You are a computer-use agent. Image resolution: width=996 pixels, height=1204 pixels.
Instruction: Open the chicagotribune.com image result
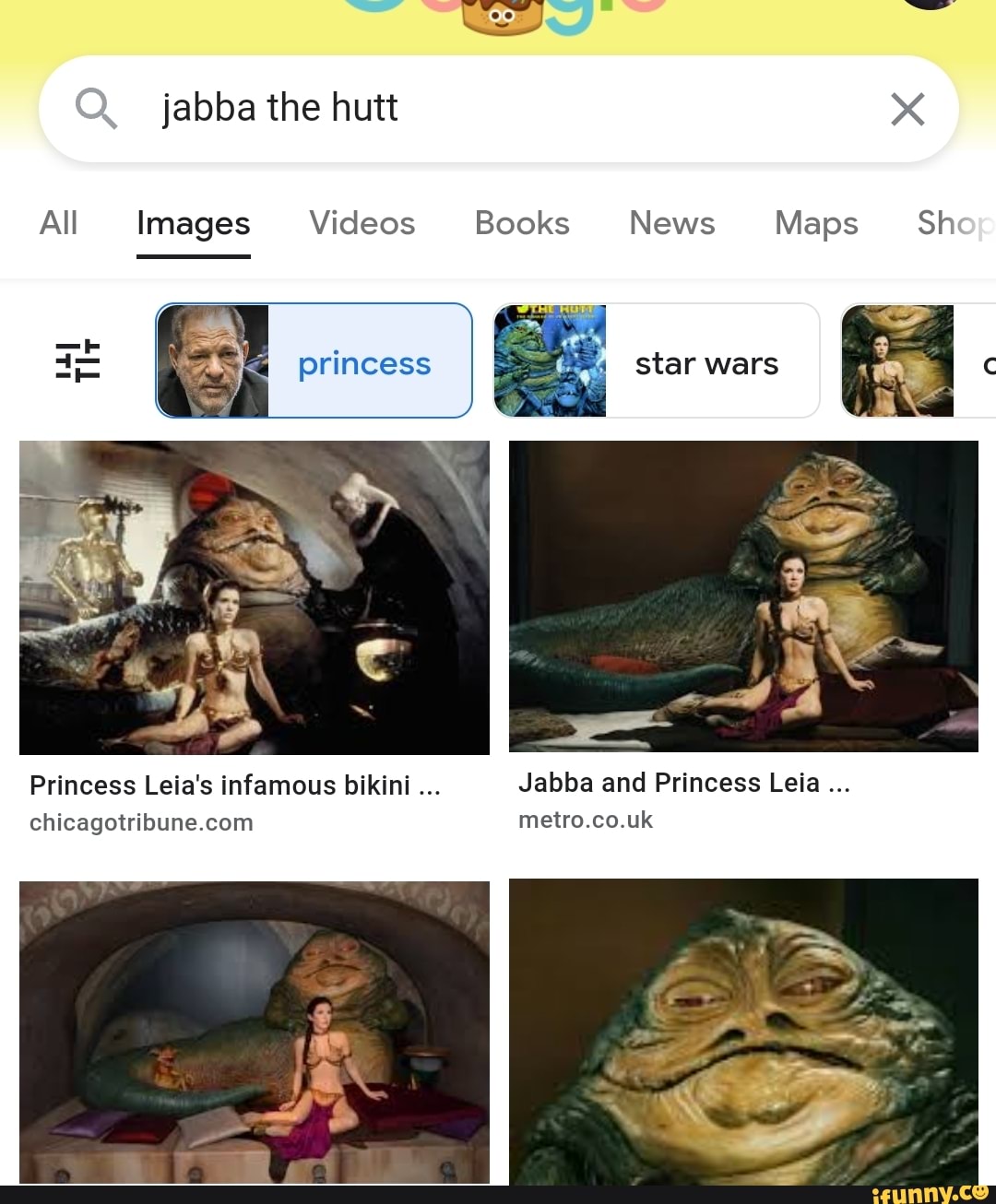click(255, 597)
